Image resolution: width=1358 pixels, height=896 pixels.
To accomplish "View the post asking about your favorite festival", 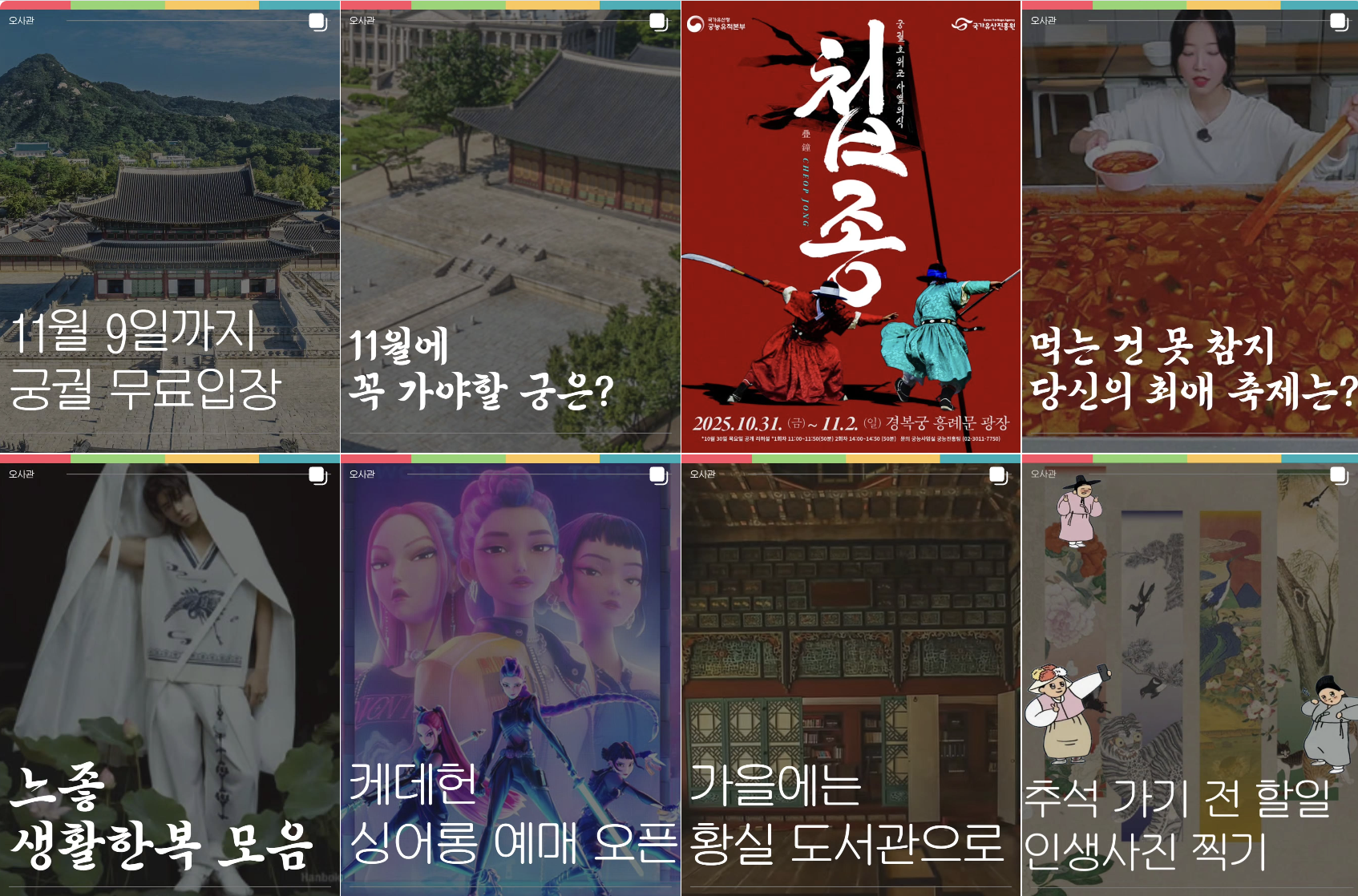I will 1190,227.
